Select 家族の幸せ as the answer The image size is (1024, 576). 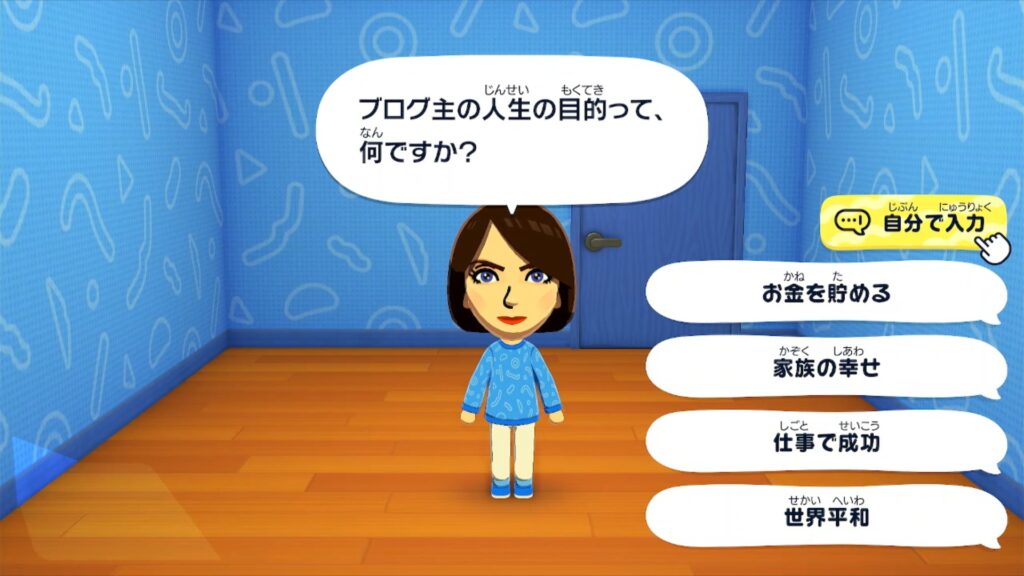tap(825, 367)
